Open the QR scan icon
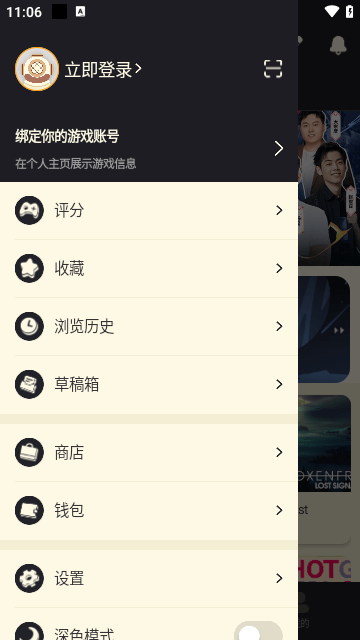The width and height of the screenshot is (360, 640). (273, 69)
